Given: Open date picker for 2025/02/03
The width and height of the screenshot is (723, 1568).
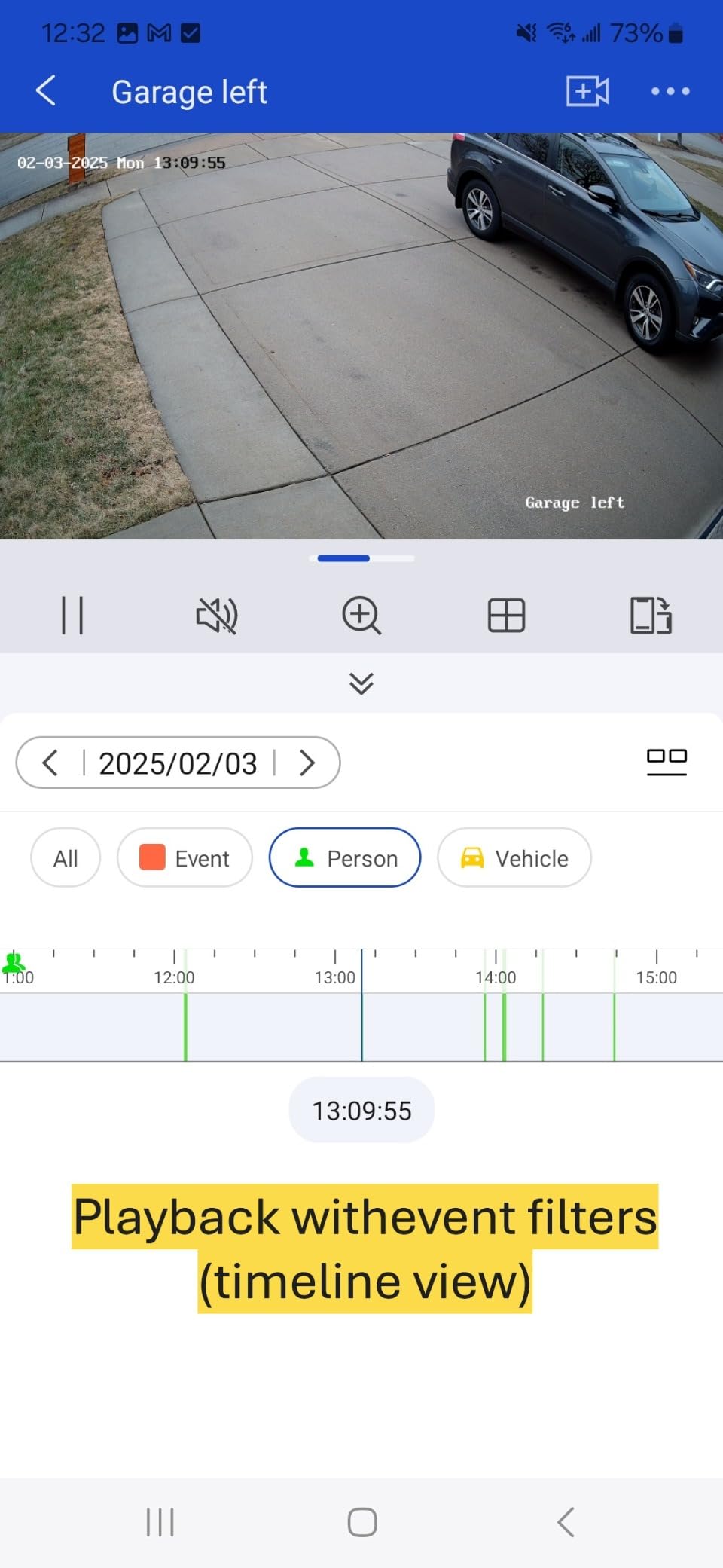Looking at the screenshot, I should (178, 763).
